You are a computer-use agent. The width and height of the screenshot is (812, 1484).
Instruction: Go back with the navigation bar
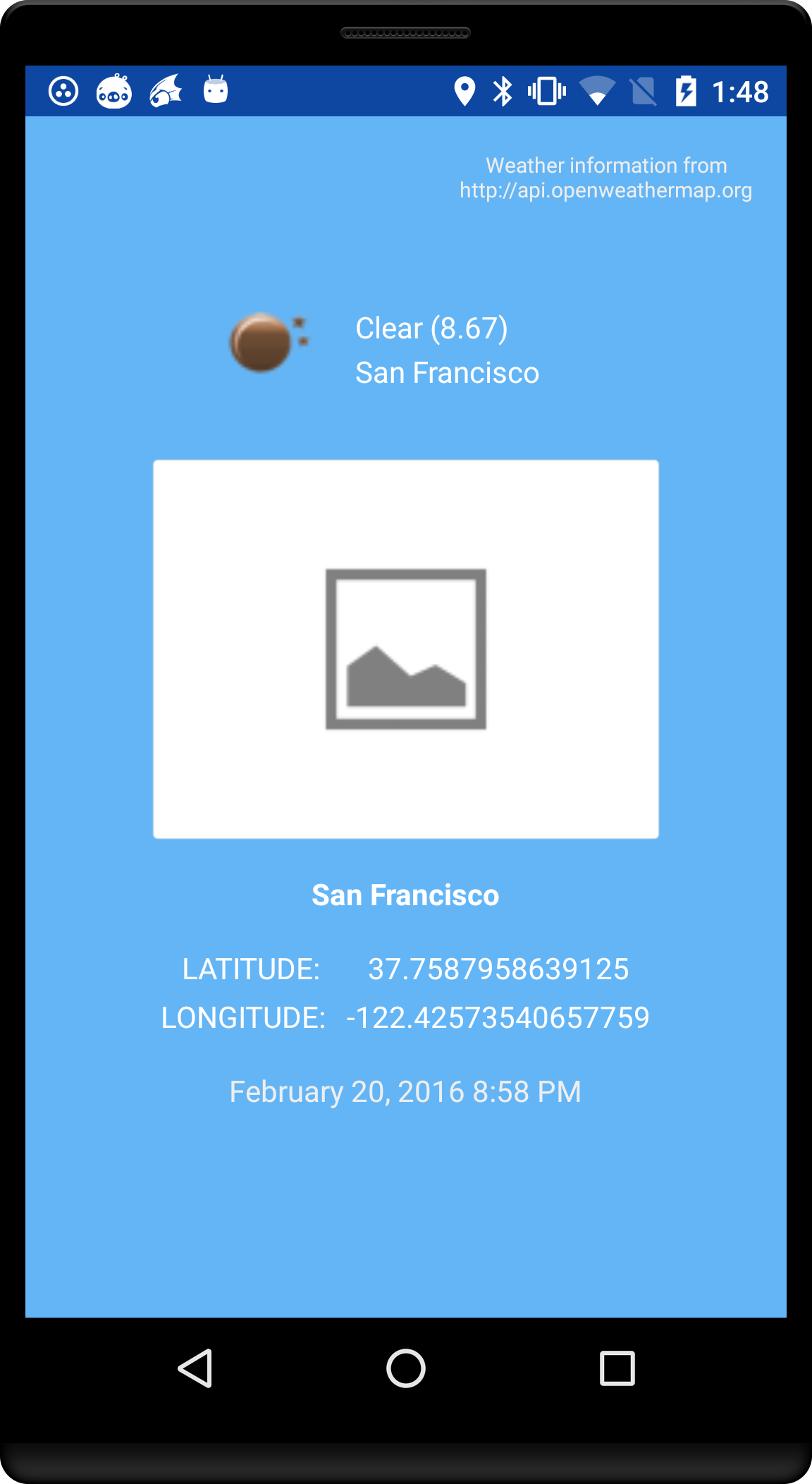195,1368
